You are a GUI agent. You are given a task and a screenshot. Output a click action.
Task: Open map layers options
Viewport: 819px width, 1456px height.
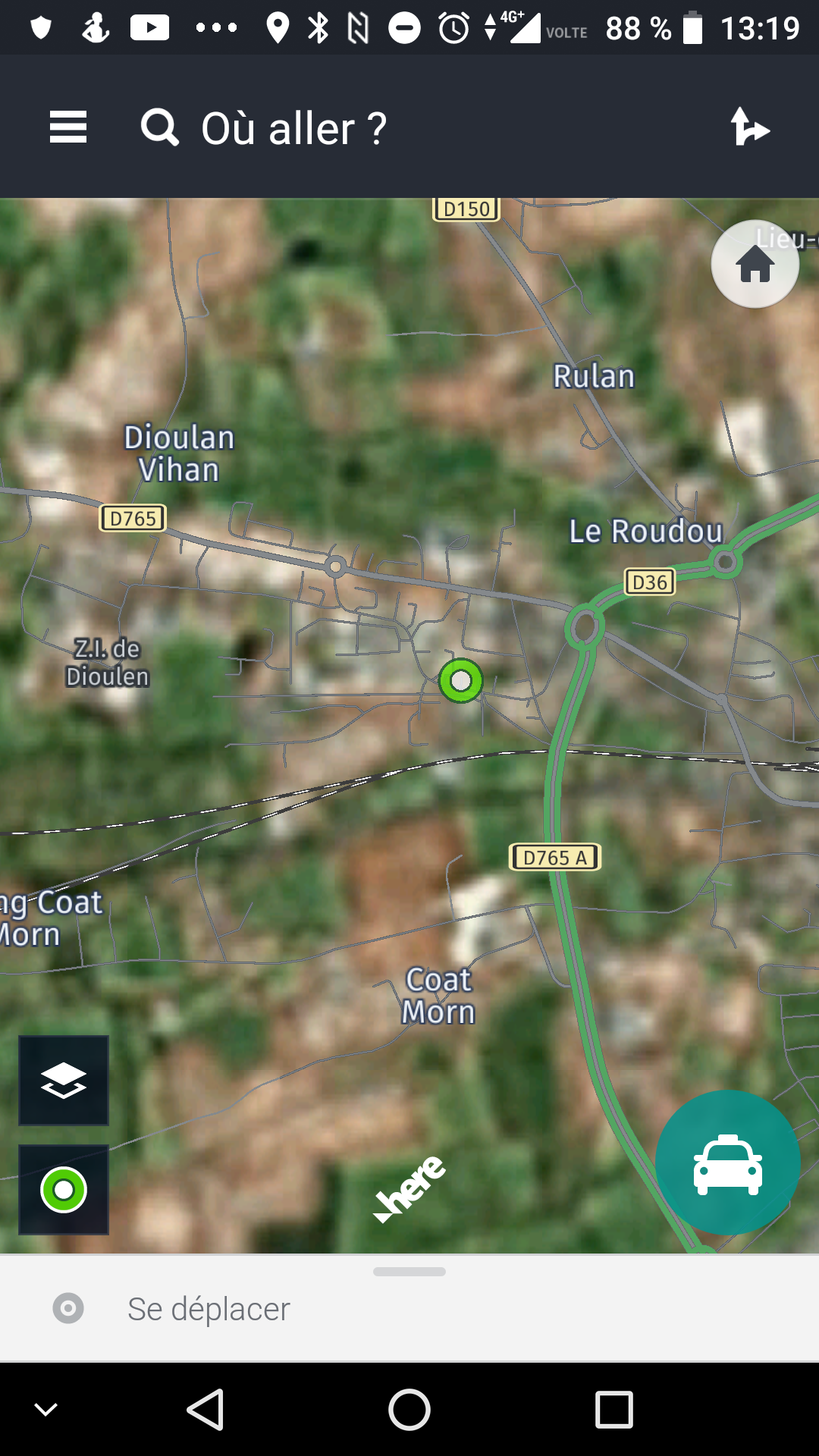(x=64, y=1081)
